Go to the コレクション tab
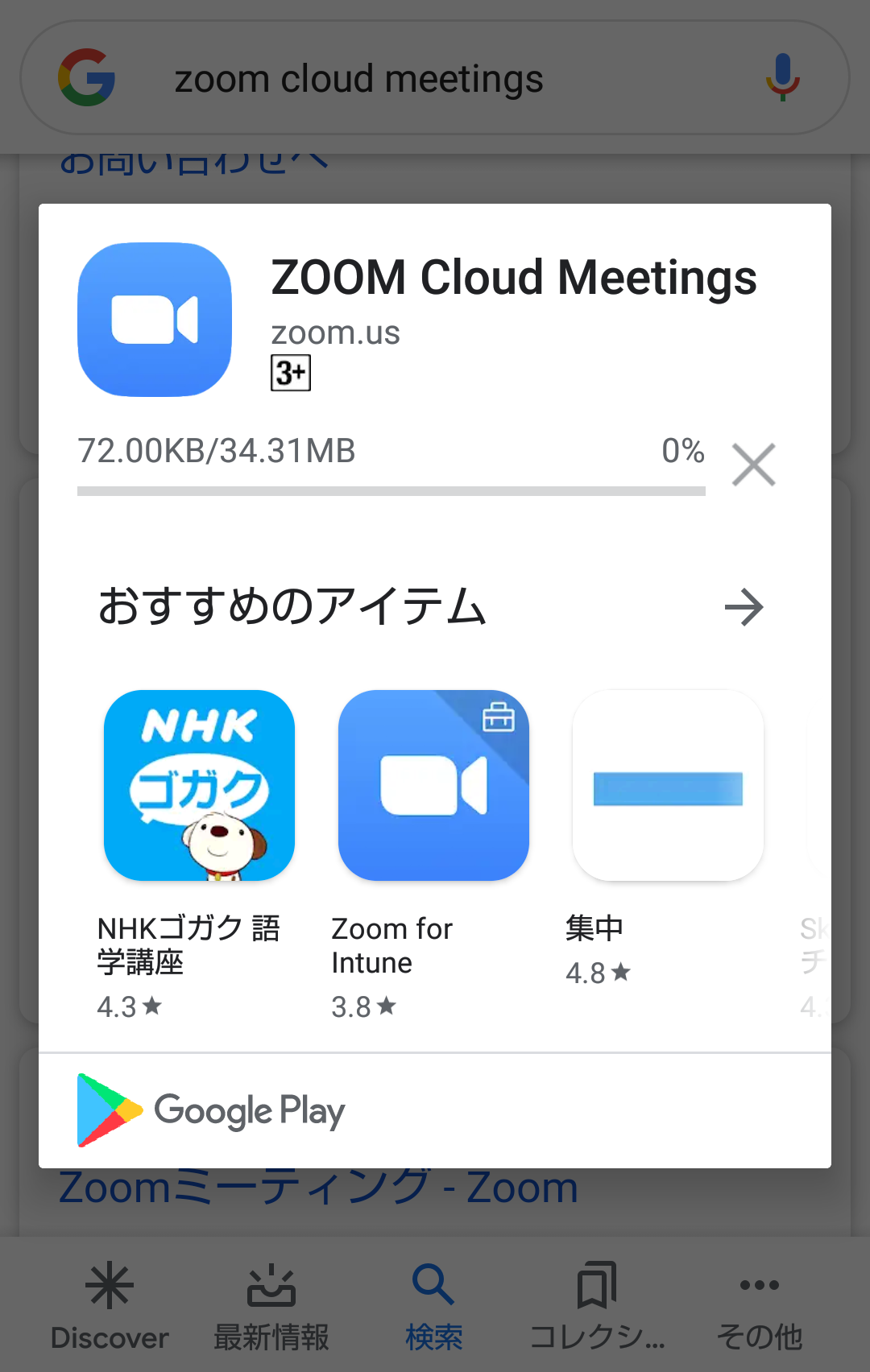This screenshot has width=870, height=1372. coord(597,1305)
